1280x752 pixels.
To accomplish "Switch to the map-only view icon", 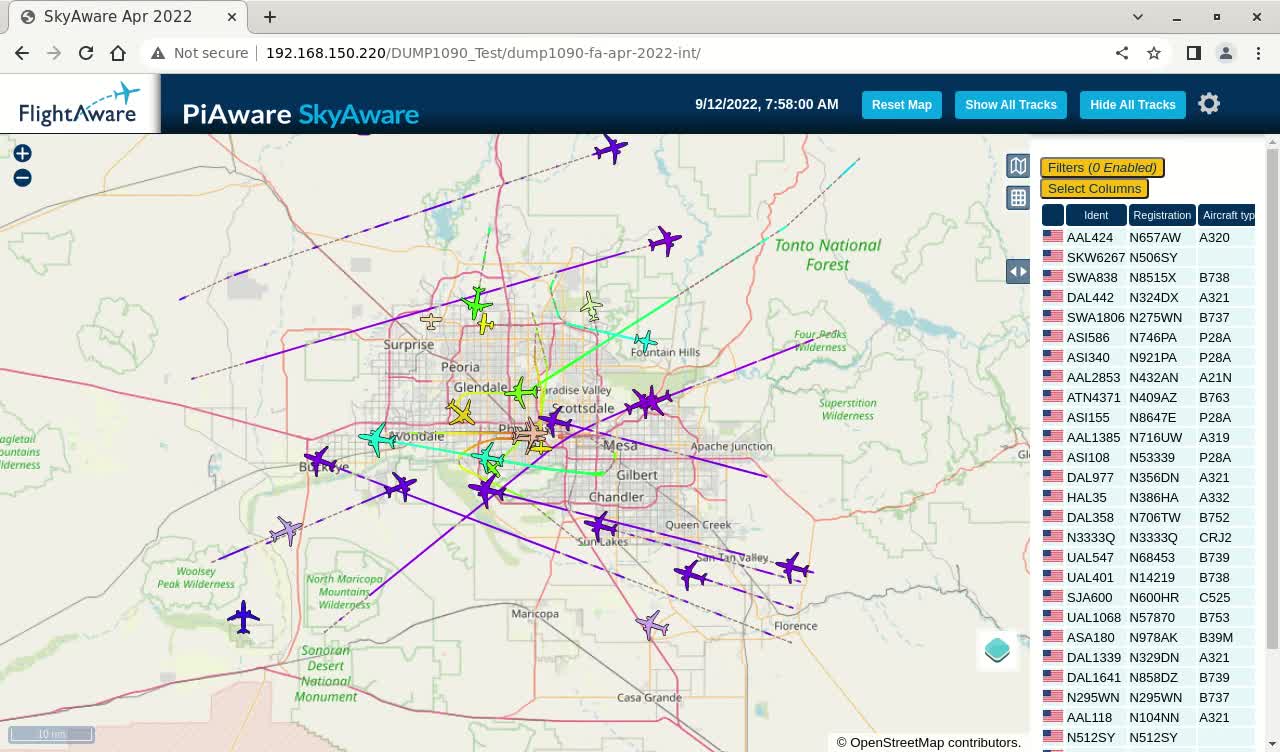I will [1018, 166].
